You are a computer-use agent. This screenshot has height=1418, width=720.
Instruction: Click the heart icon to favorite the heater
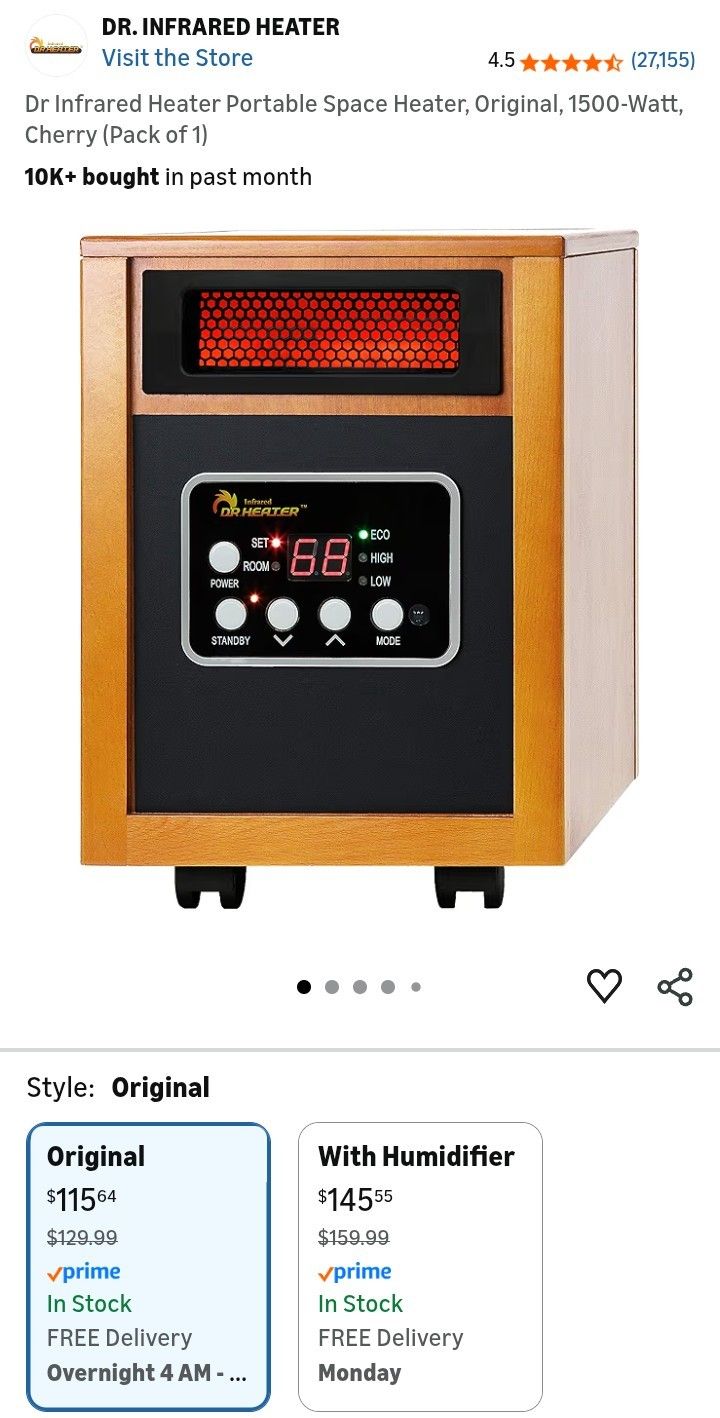coord(606,986)
